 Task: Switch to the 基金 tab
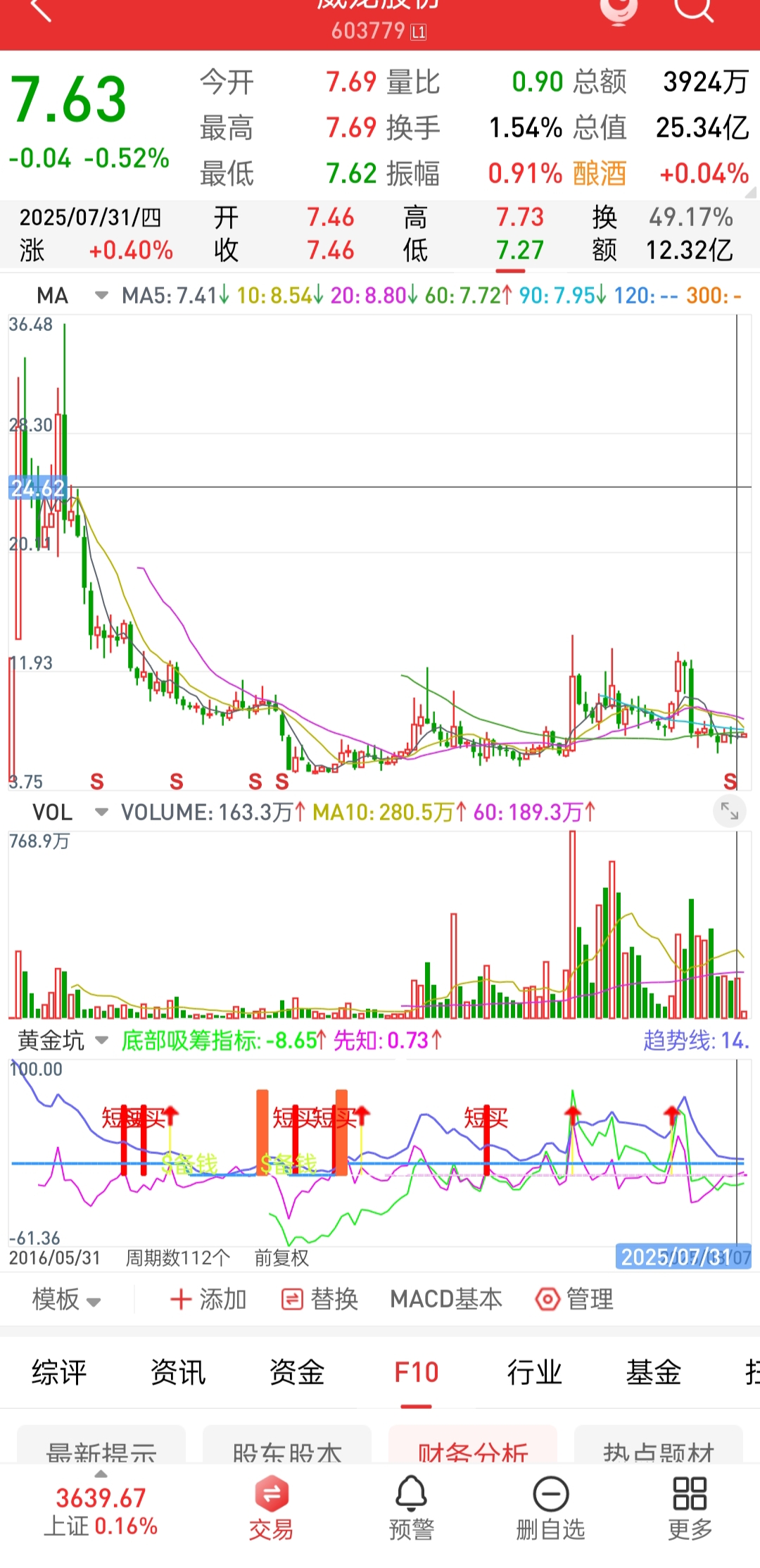[x=654, y=1372]
